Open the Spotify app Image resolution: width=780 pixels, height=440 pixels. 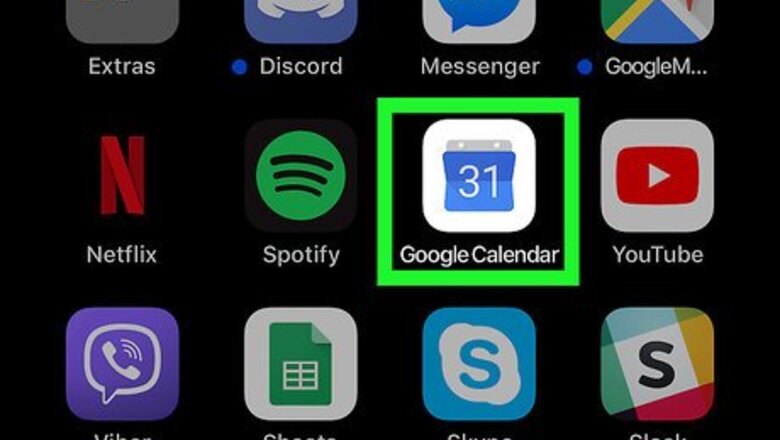point(300,176)
